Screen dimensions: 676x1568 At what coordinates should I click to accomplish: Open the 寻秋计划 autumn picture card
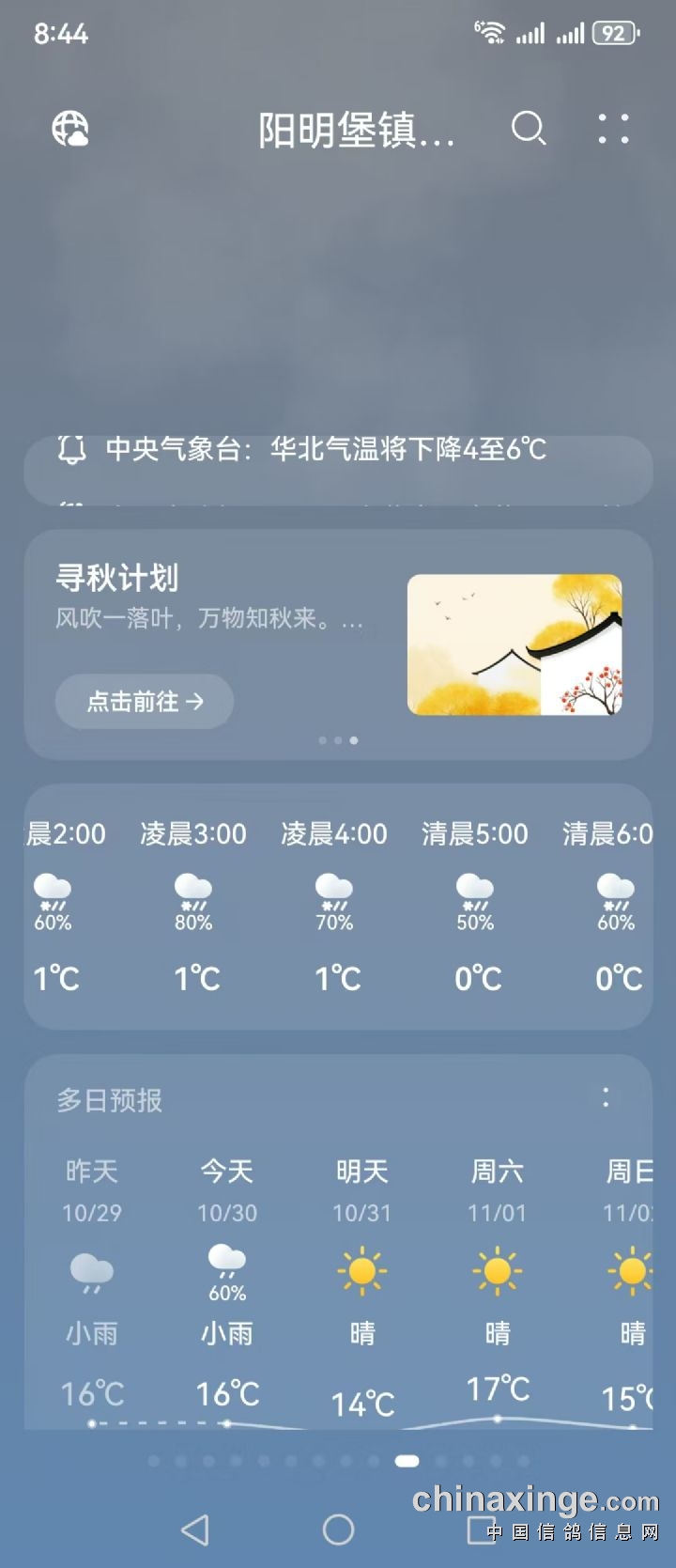[x=515, y=644]
